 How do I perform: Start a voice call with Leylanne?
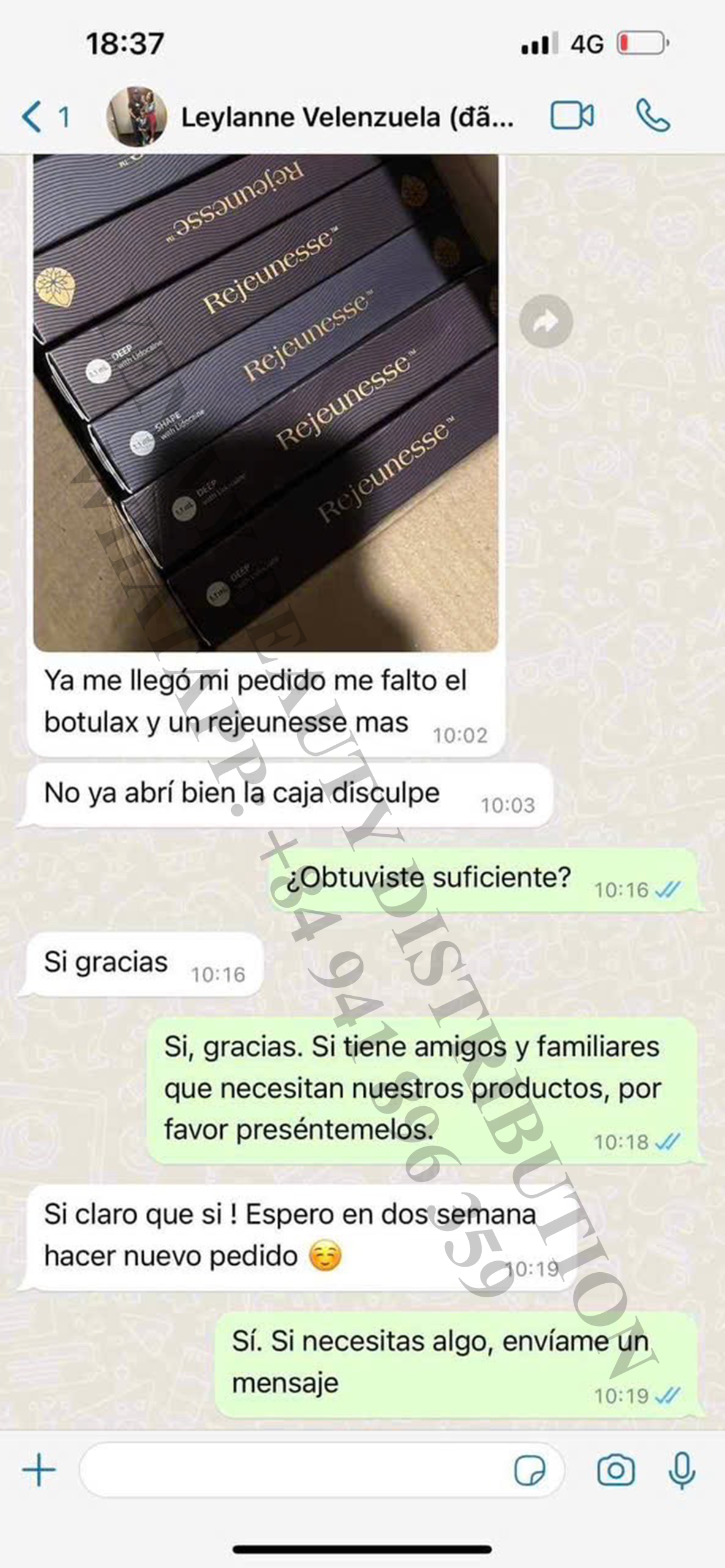point(653,116)
